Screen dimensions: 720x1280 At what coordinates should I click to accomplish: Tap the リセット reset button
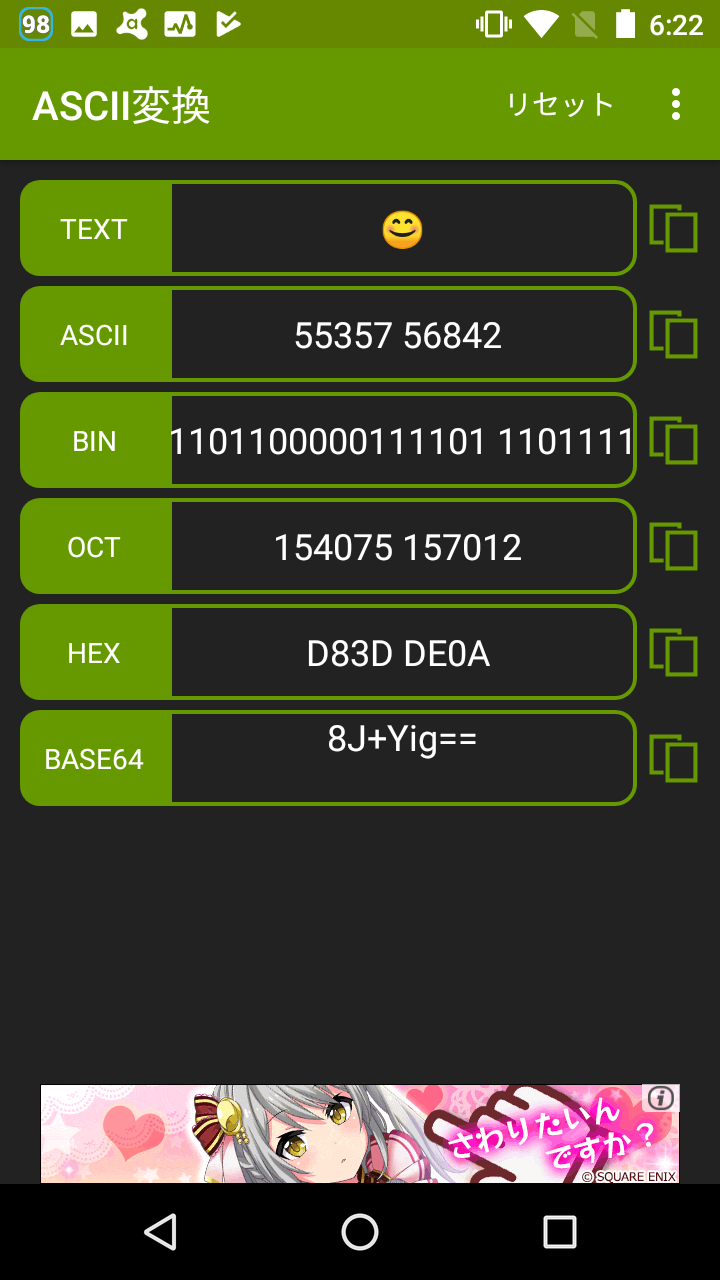point(559,104)
